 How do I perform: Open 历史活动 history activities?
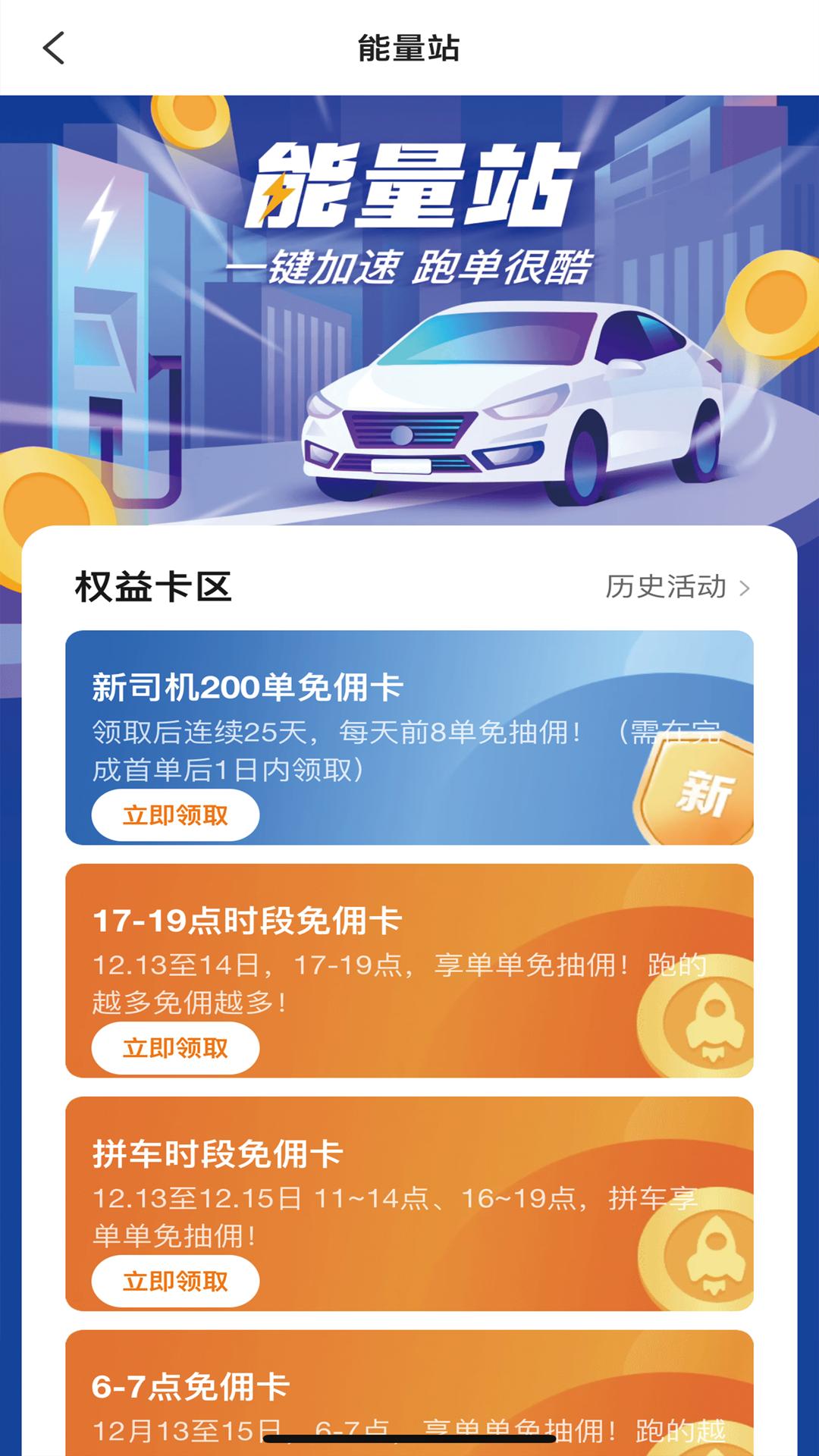click(x=667, y=585)
